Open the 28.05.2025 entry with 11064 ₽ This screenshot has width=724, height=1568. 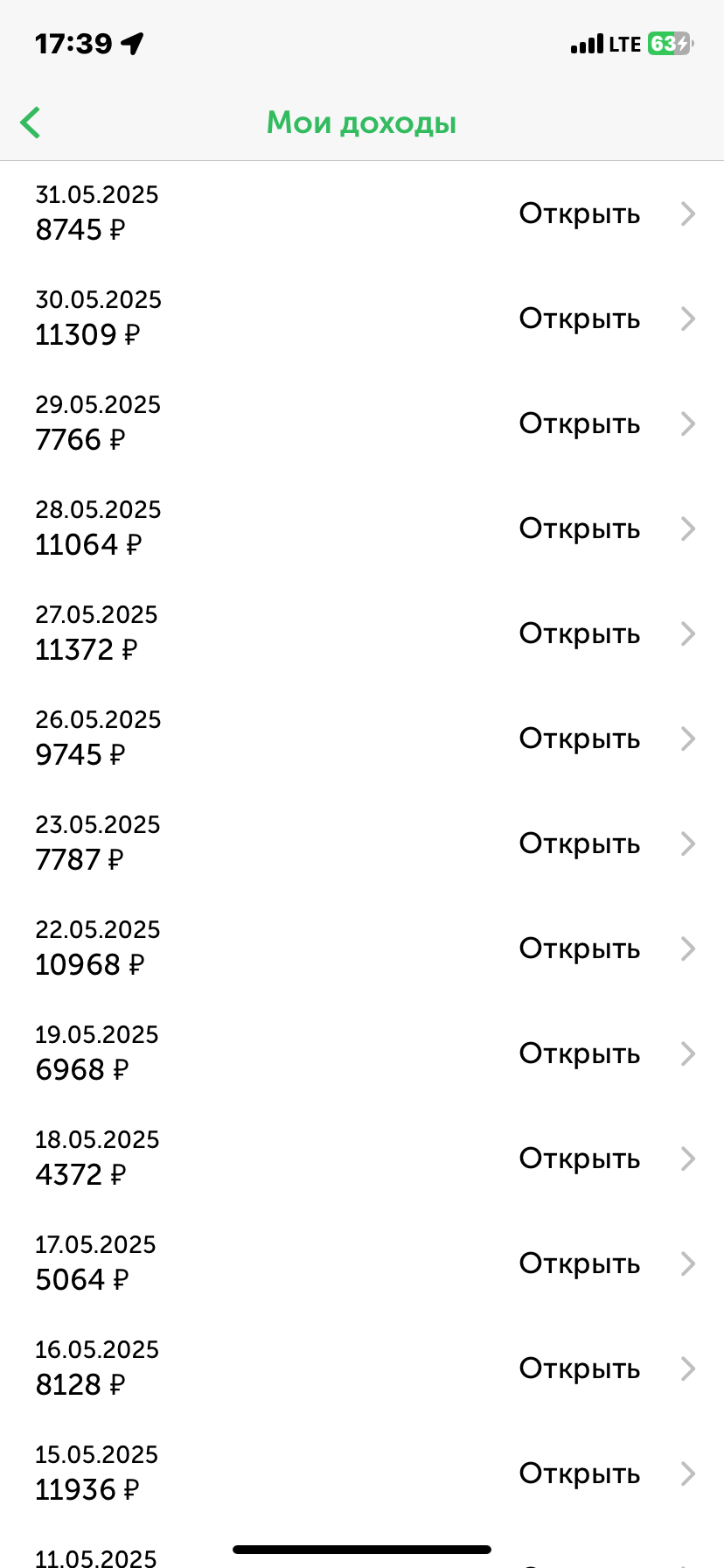[x=362, y=528]
